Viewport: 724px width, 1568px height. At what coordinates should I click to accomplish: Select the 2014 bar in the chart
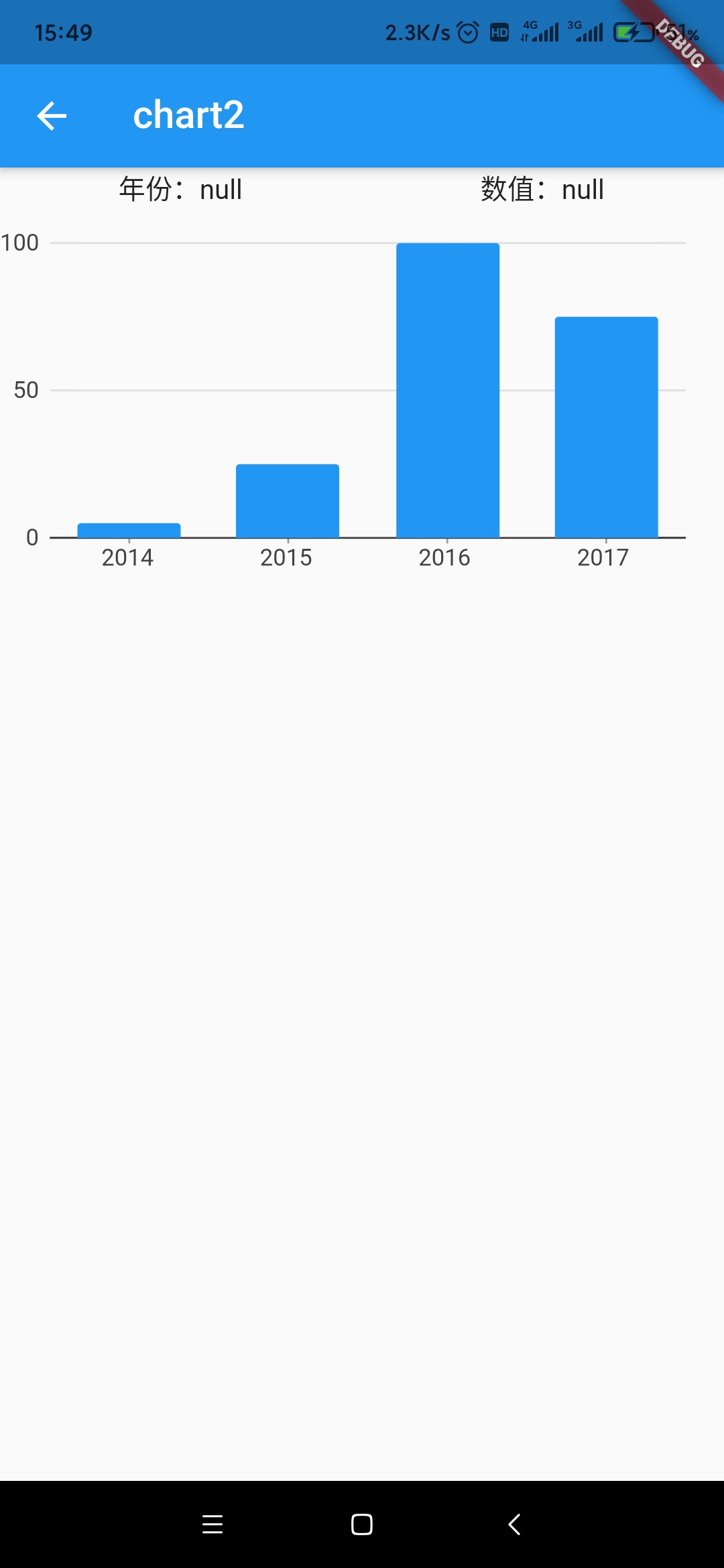click(x=129, y=530)
